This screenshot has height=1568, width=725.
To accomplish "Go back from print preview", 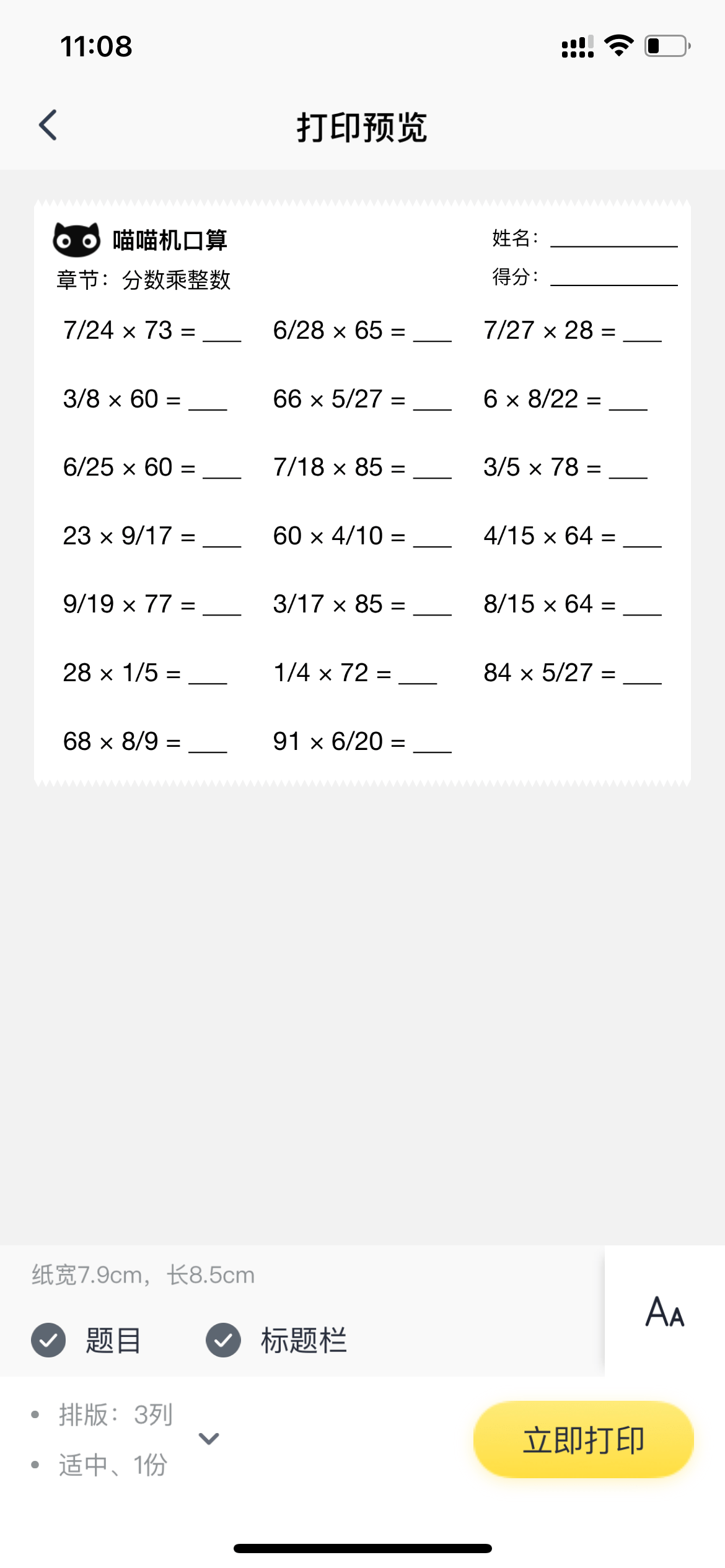I will [x=48, y=126].
